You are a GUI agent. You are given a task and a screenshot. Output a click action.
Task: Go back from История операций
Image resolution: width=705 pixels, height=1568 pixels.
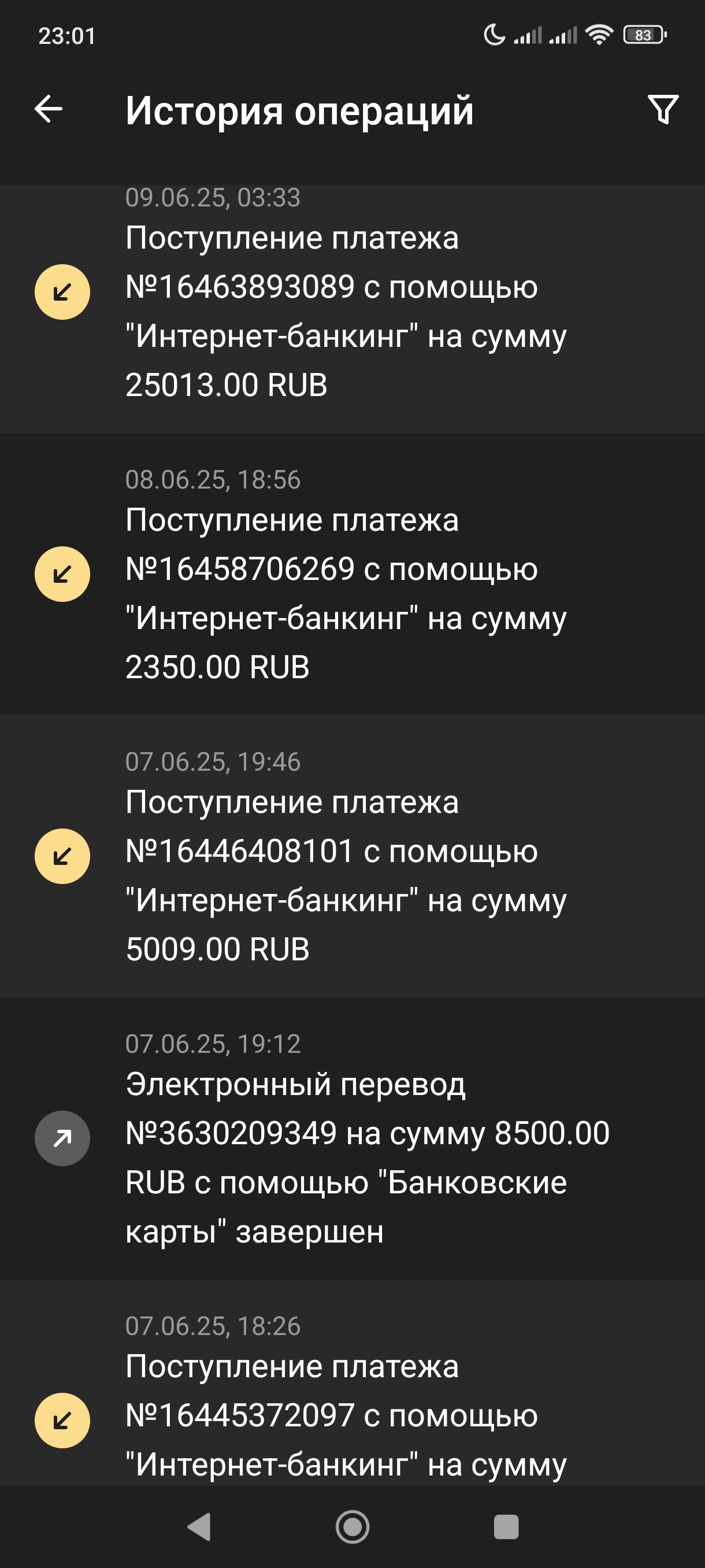[x=49, y=110]
